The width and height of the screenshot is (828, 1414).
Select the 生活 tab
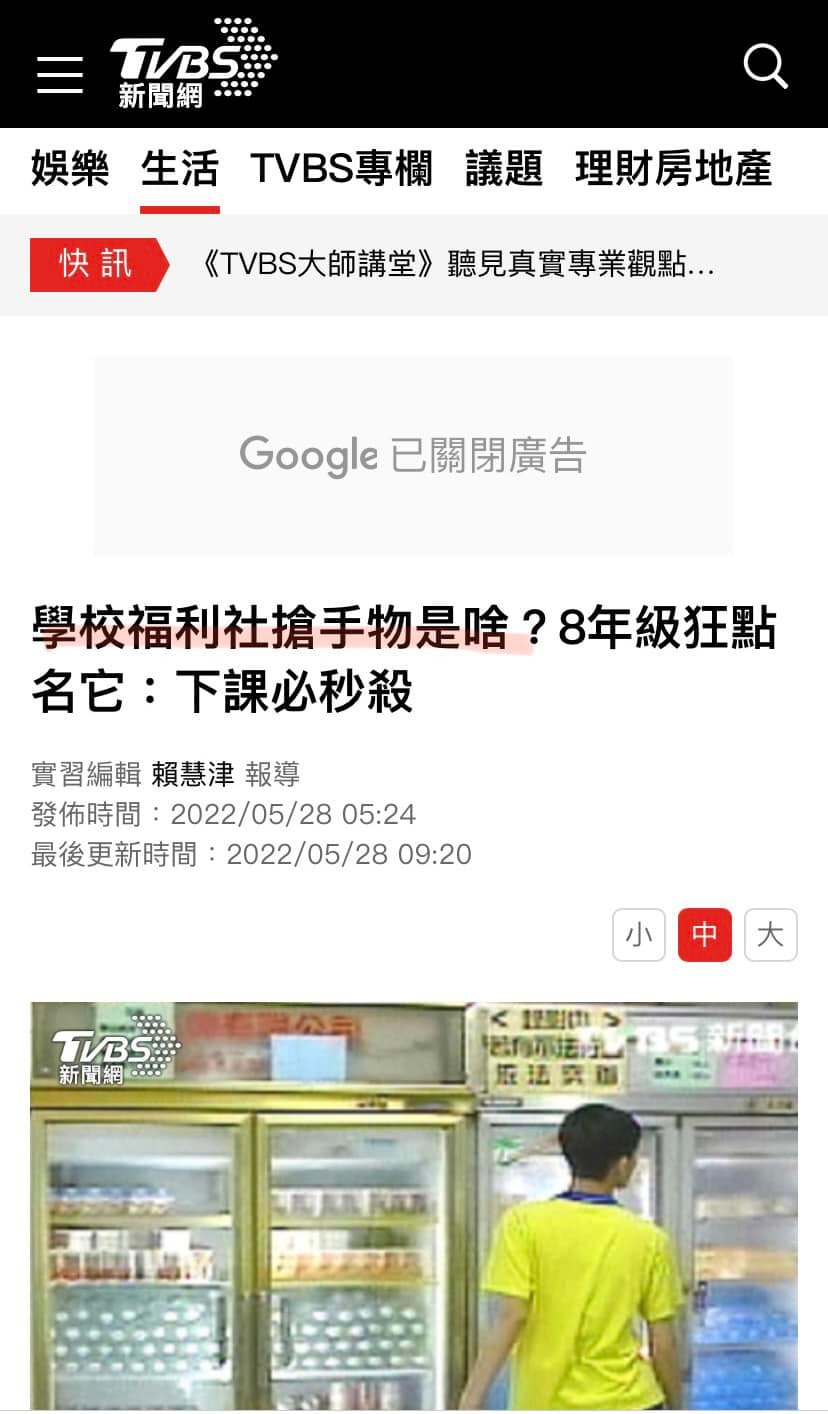click(180, 169)
